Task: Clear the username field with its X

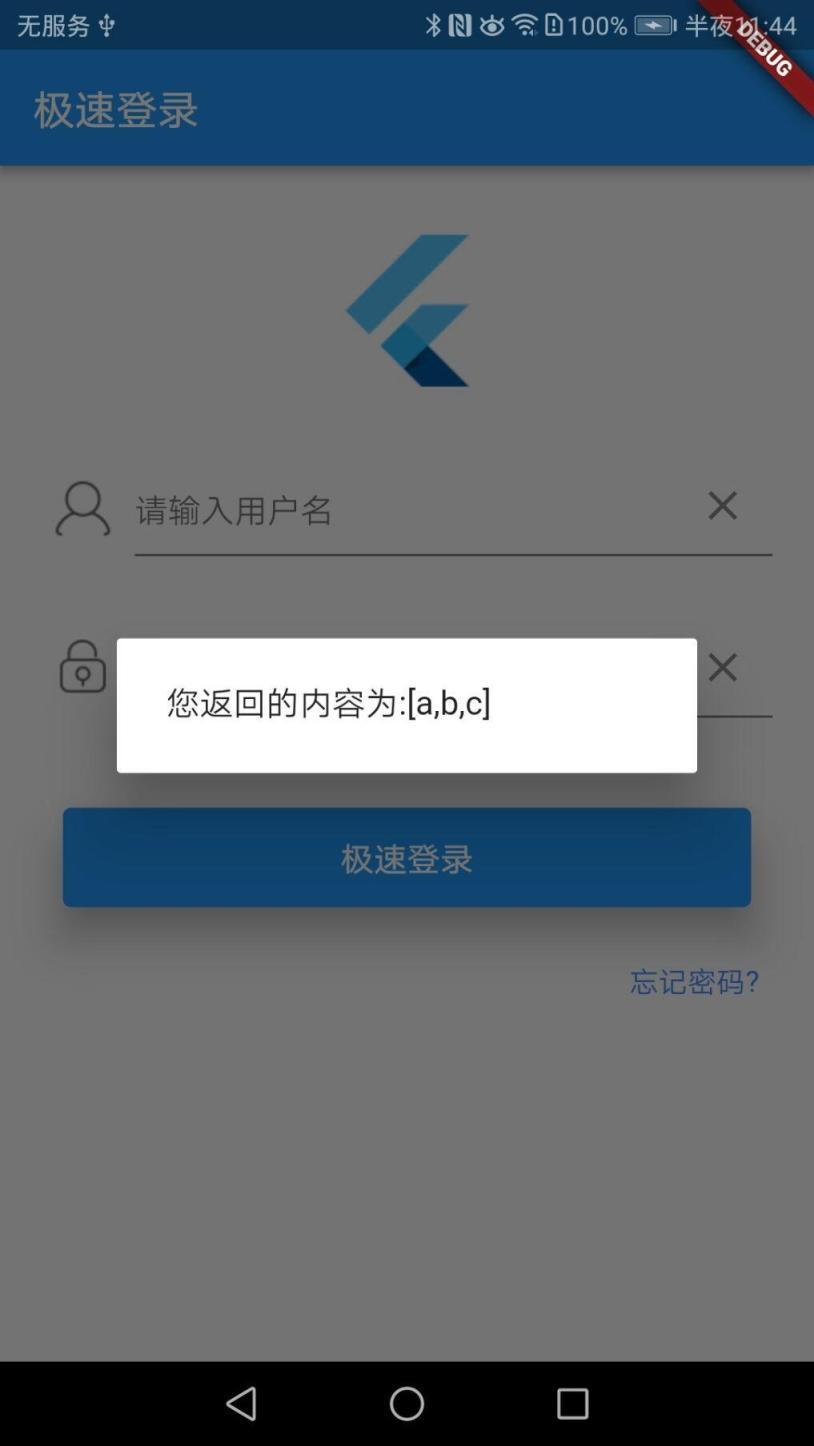Action: tap(722, 506)
